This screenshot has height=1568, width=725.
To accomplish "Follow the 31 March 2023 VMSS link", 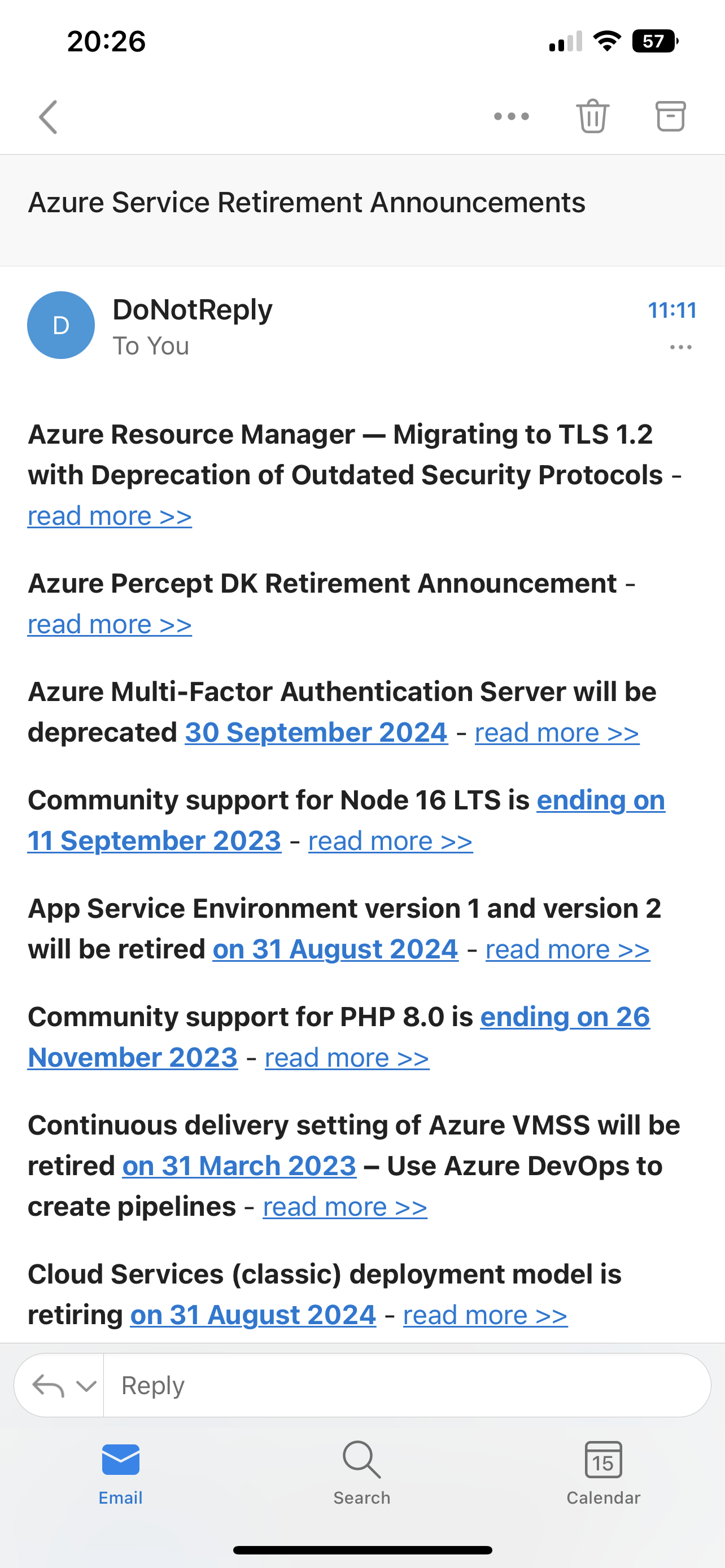I will tap(239, 1166).
